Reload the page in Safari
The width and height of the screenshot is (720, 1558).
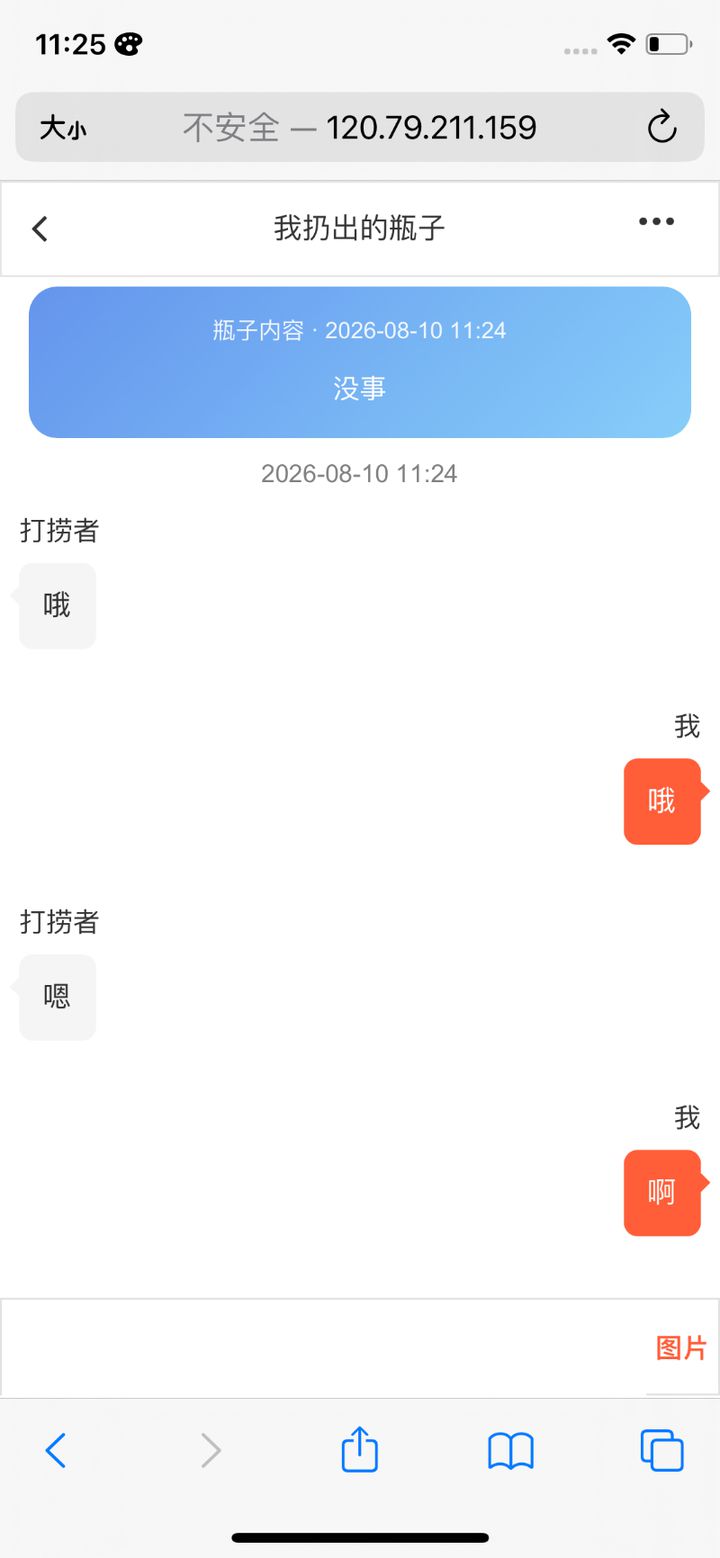coord(662,127)
